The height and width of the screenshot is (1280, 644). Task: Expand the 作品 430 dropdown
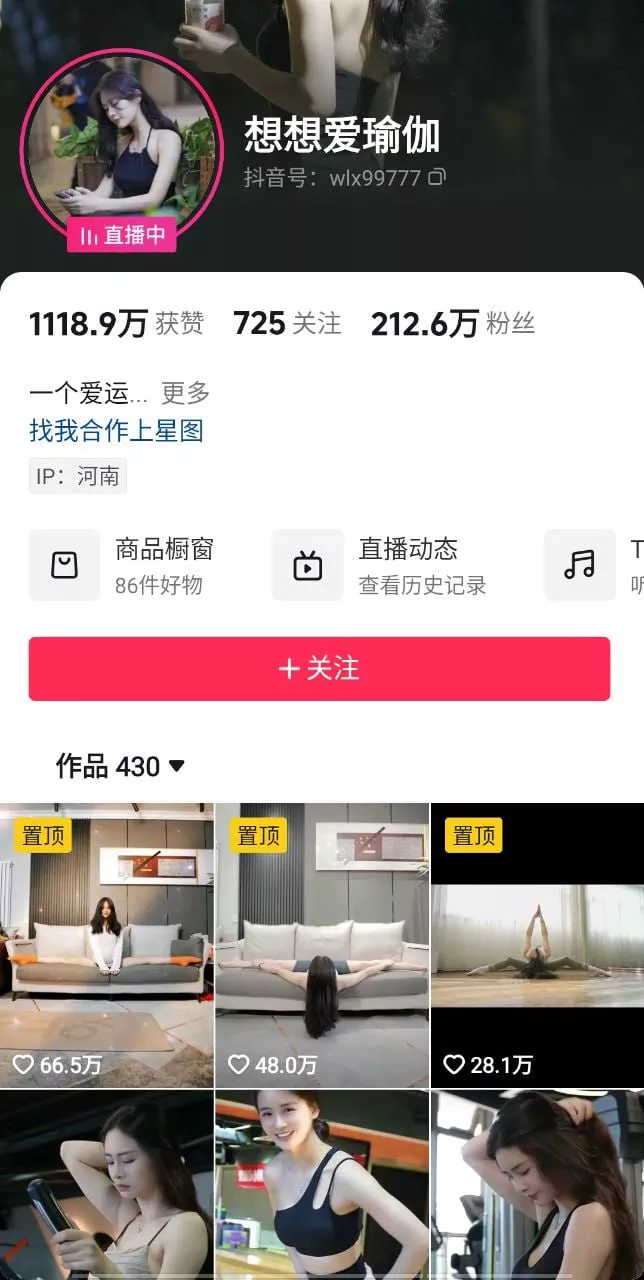[x=121, y=767]
